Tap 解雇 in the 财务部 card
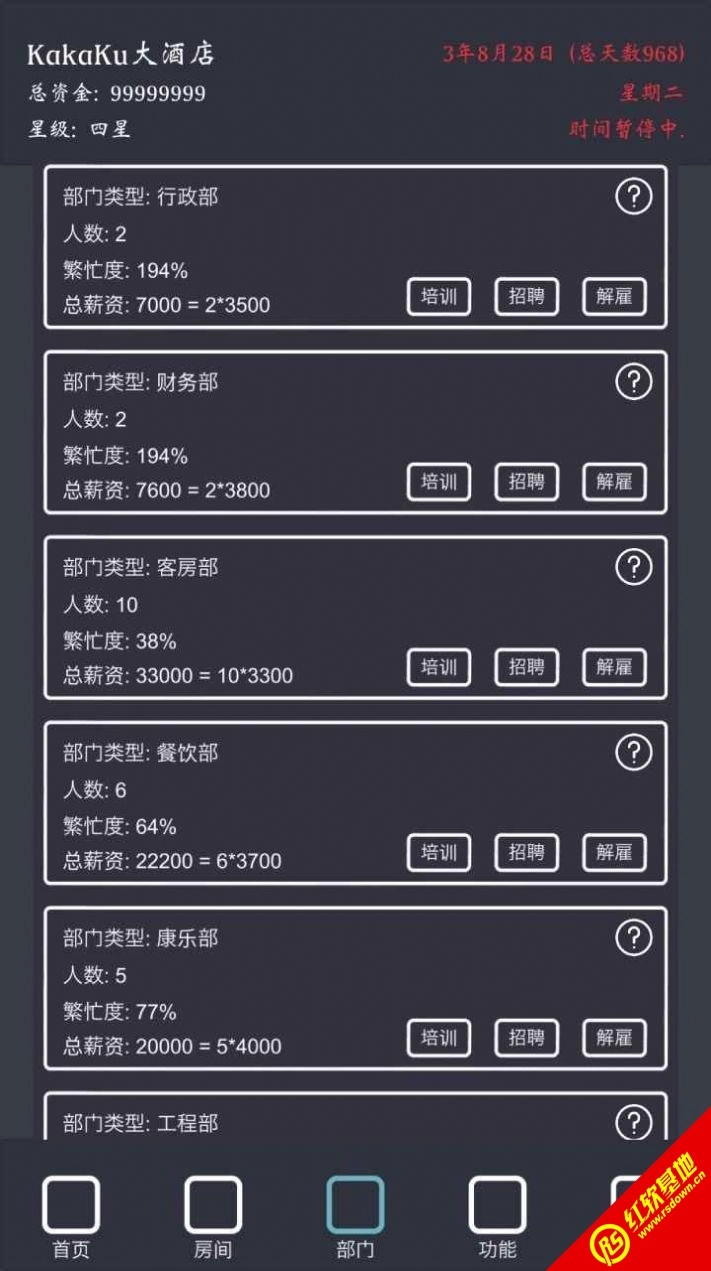Viewport: 711px width, 1271px height. click(614, 482)
